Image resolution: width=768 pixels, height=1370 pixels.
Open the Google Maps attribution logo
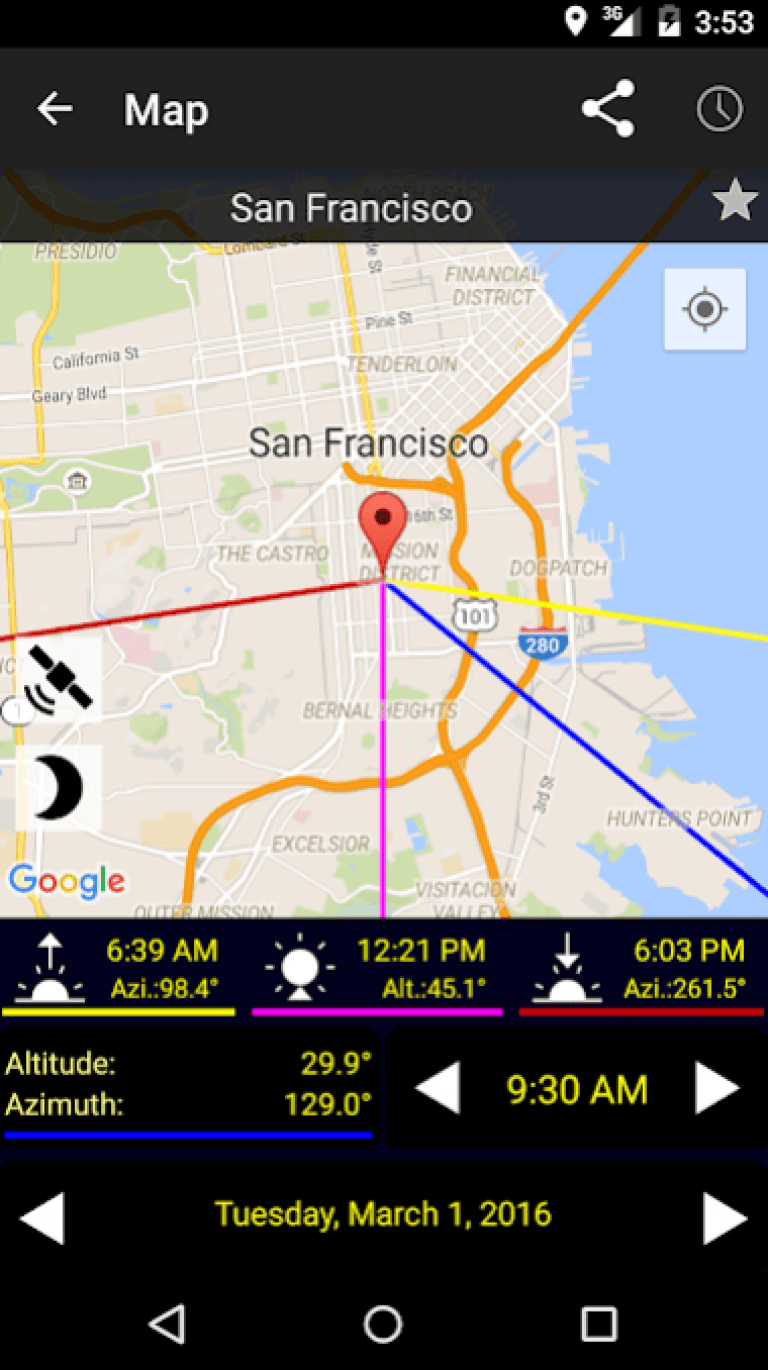(67, 881)
